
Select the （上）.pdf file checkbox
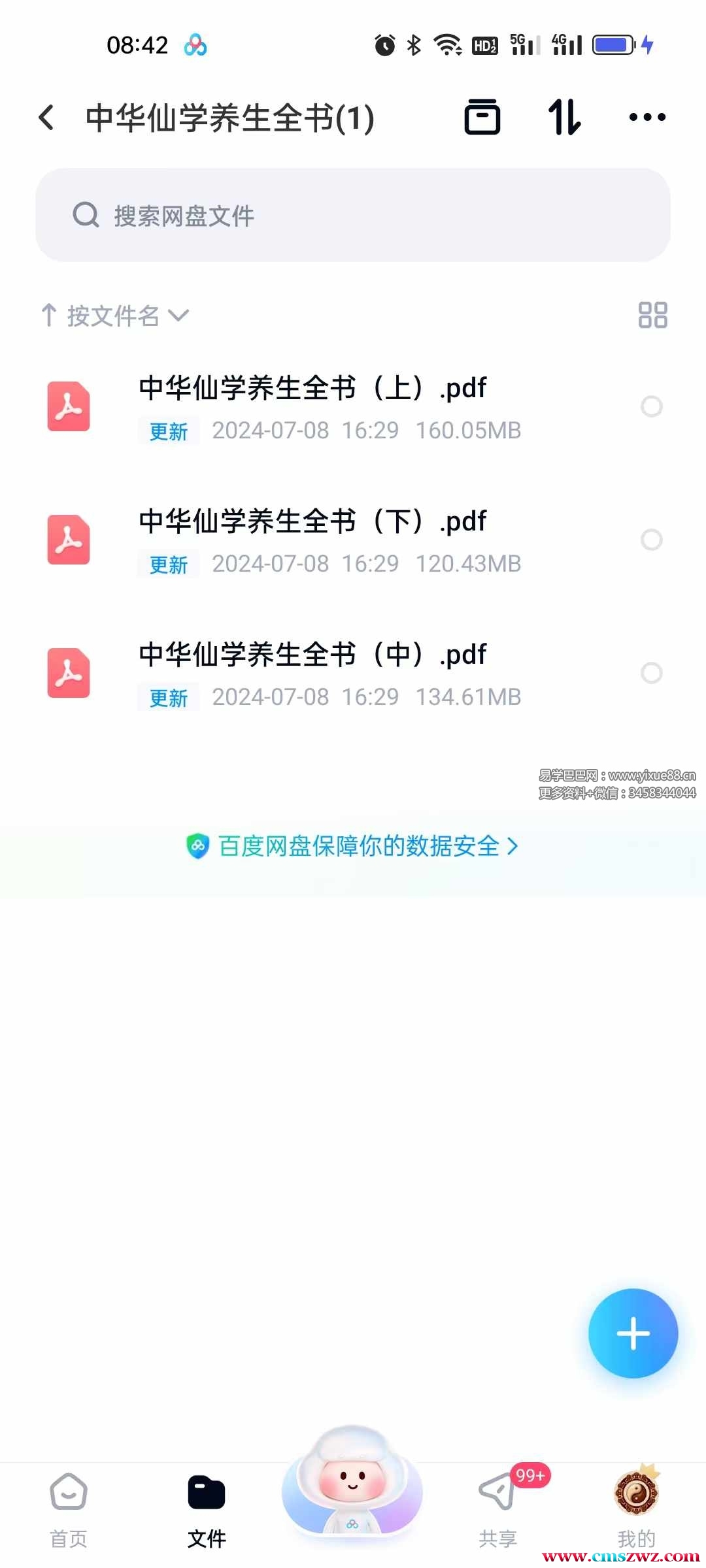click(651, 406)
